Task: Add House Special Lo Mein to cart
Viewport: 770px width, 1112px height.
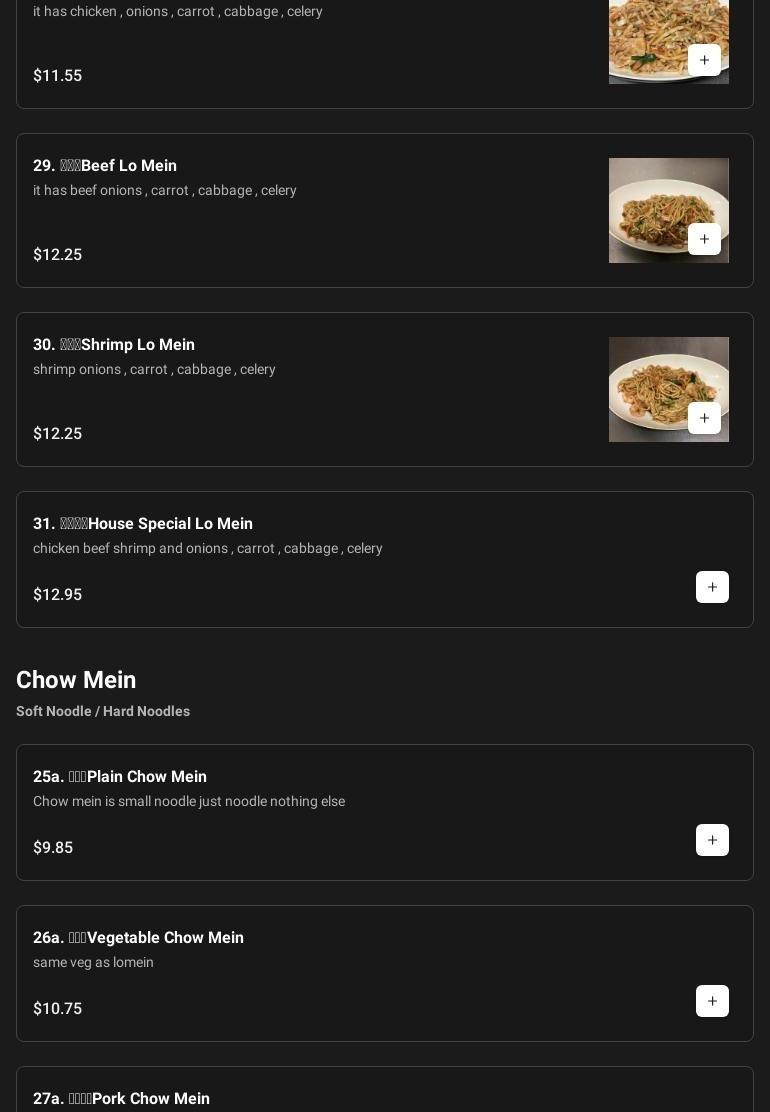Action: 712,587
